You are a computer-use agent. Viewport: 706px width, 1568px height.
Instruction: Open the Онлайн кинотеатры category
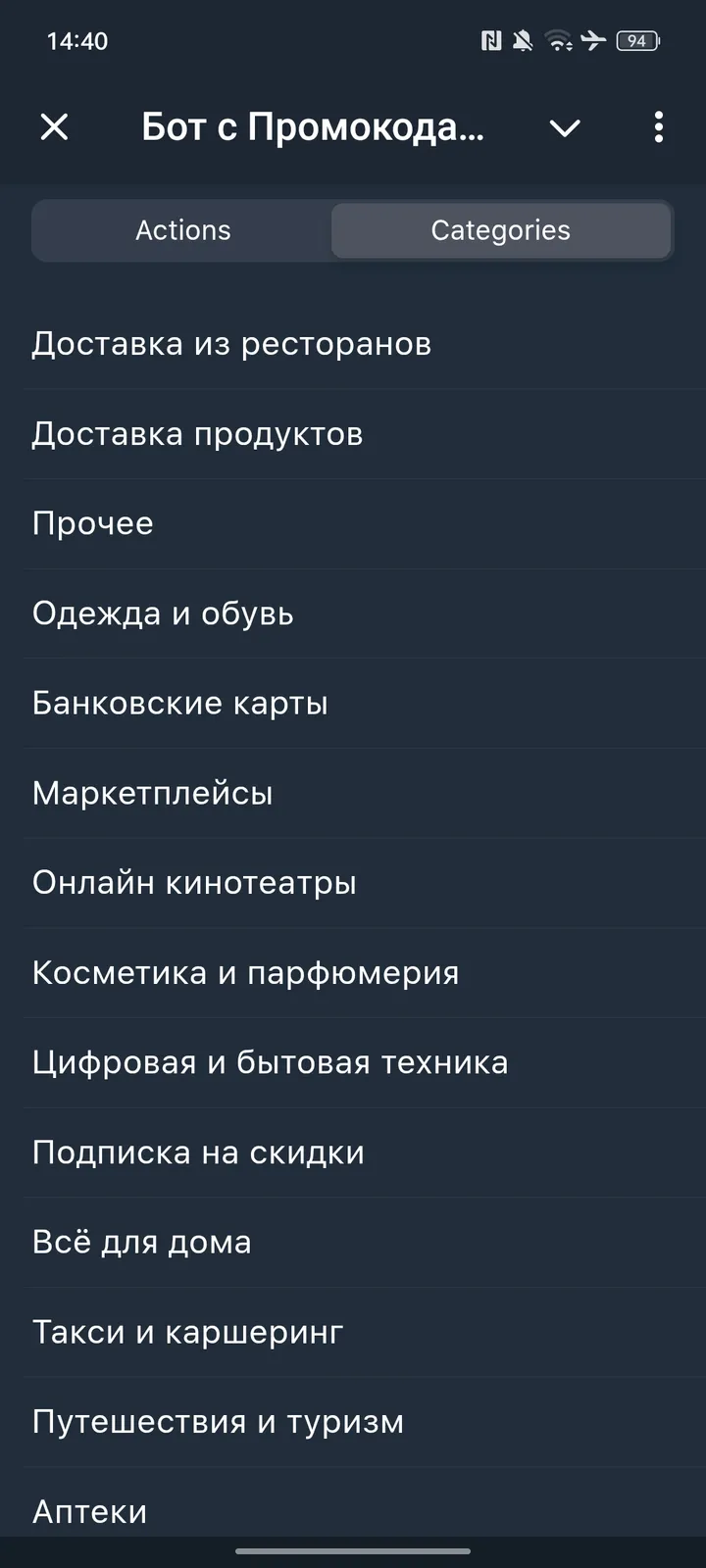pyautogui.click(x=194, y=882)
